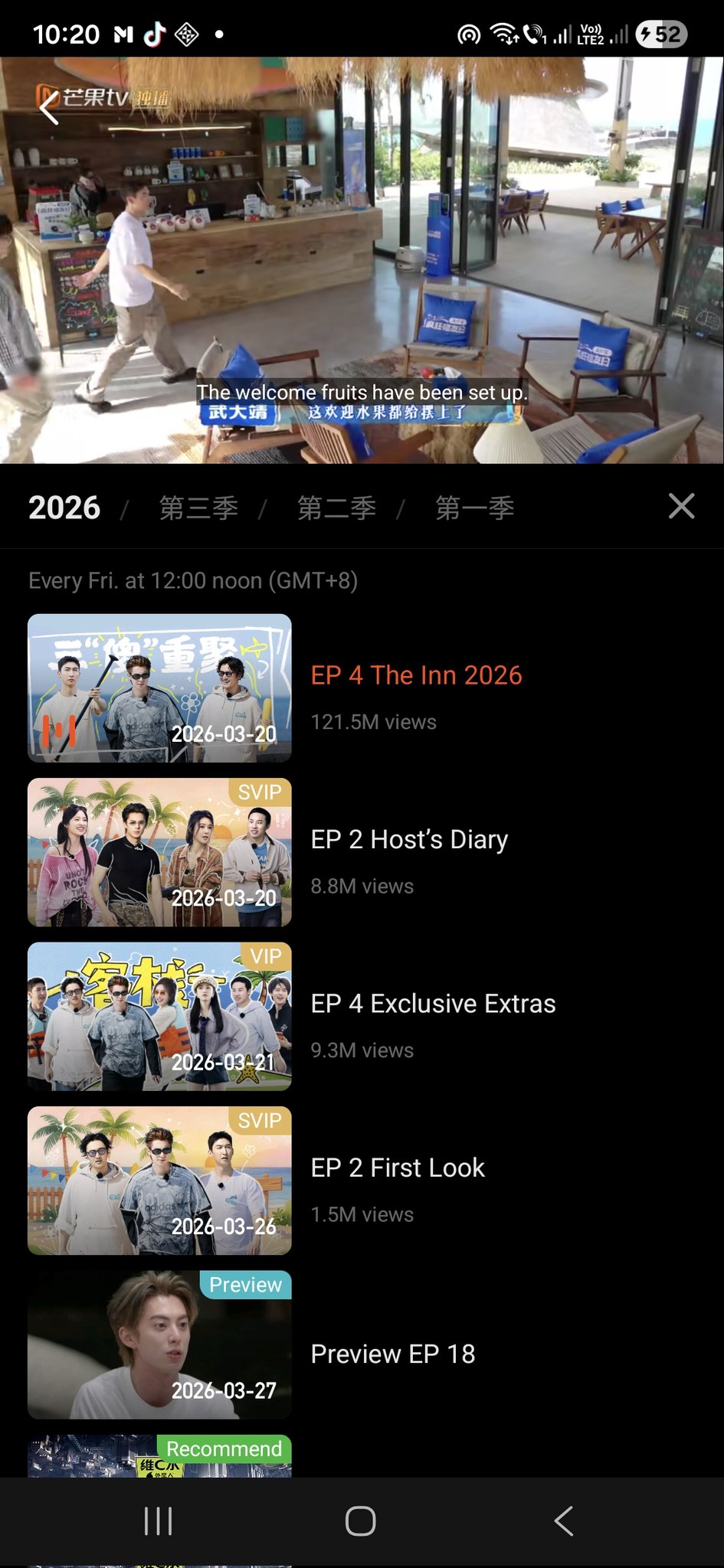Open the Recommend video tile
This screenshot has width=724, height=1568.
(x=159, y=1456)
